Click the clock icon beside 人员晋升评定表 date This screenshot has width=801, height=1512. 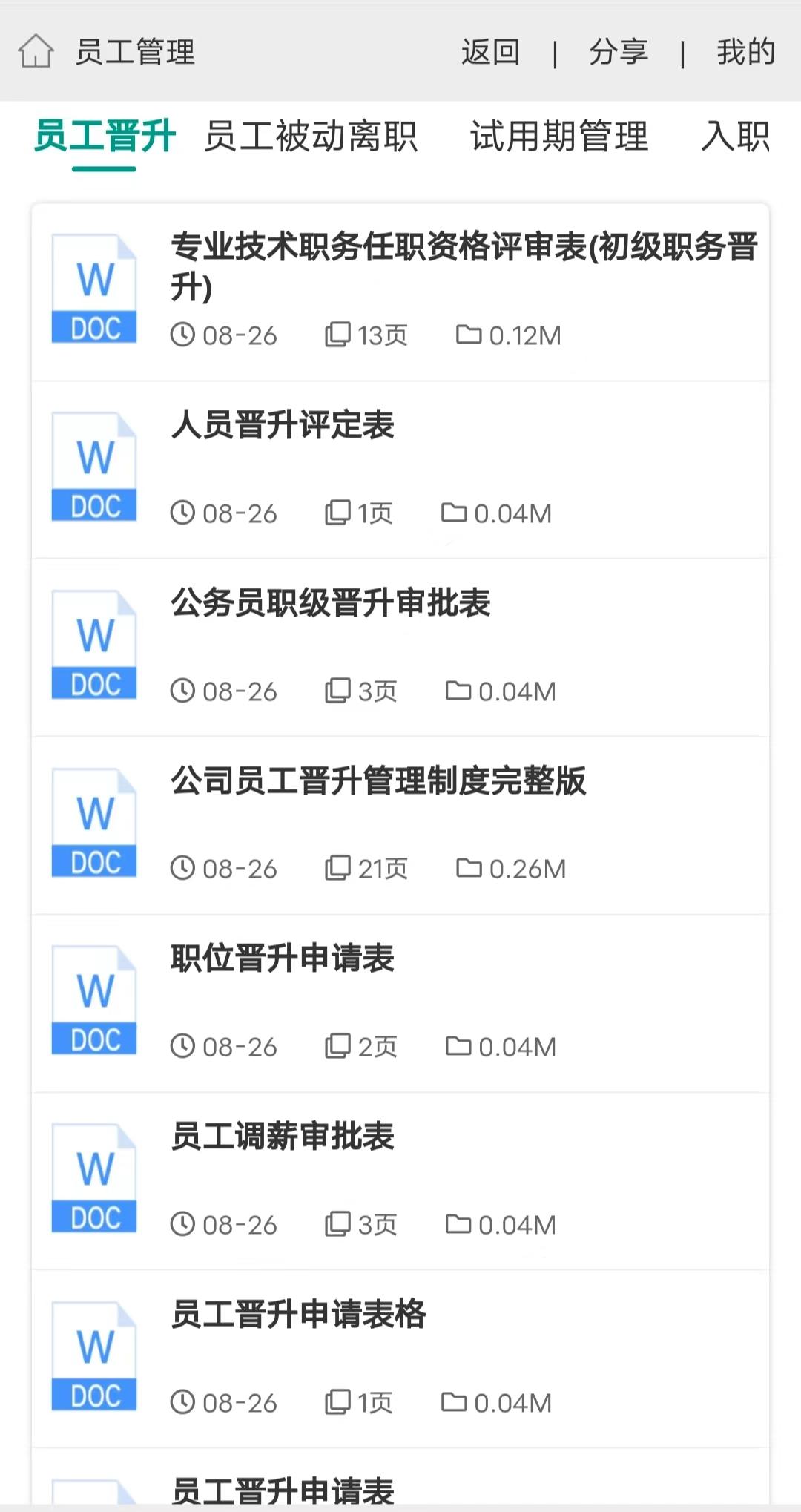click(183, 513)
